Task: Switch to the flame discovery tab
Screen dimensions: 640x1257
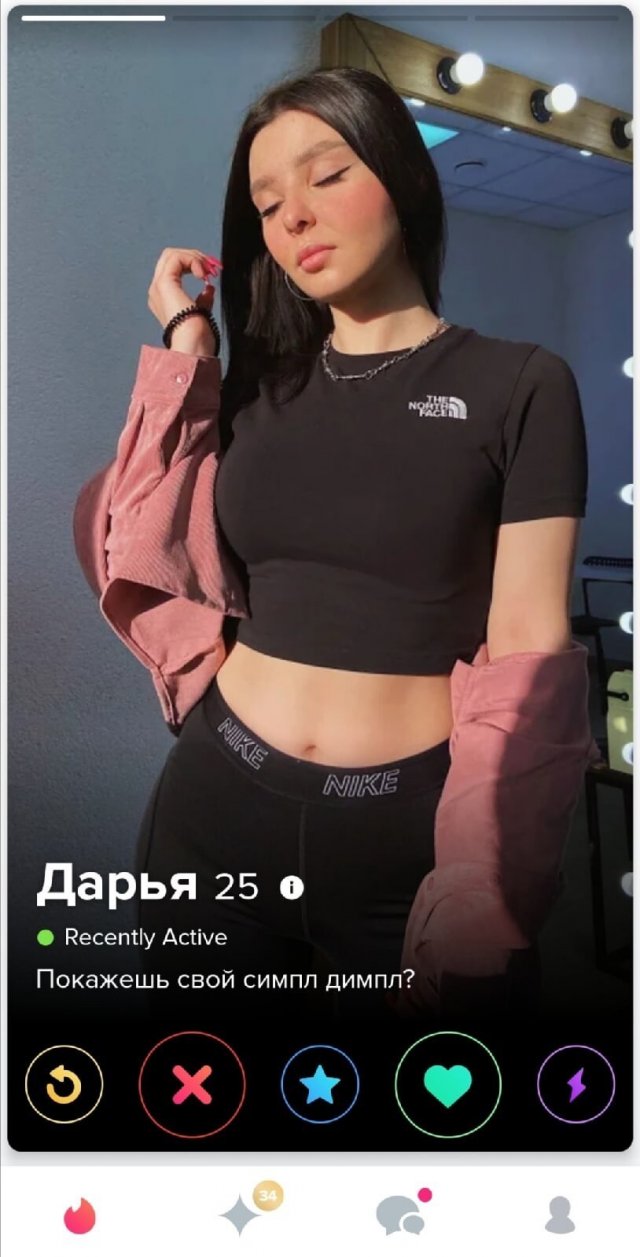Action: coord(79,1215)
